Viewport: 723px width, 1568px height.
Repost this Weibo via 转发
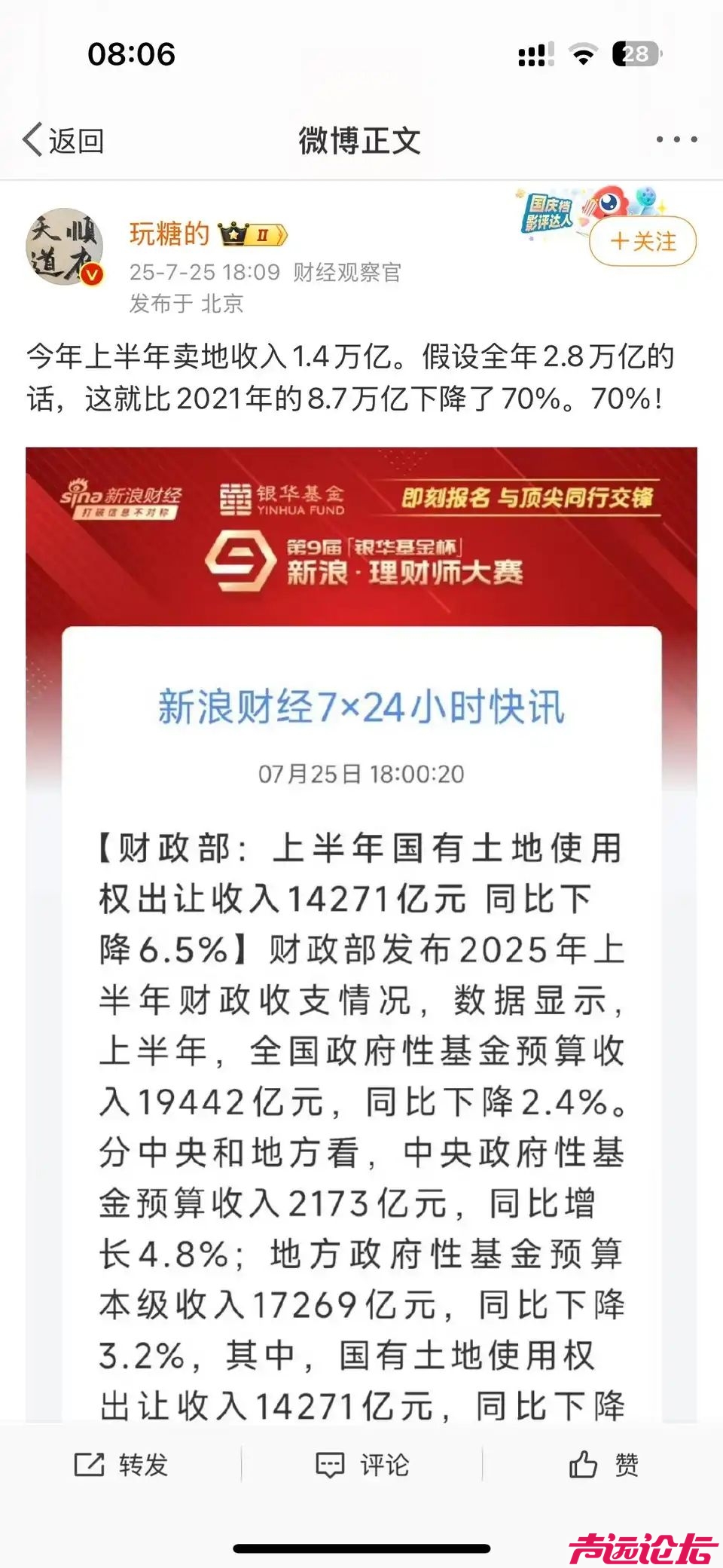point(121,1465)
